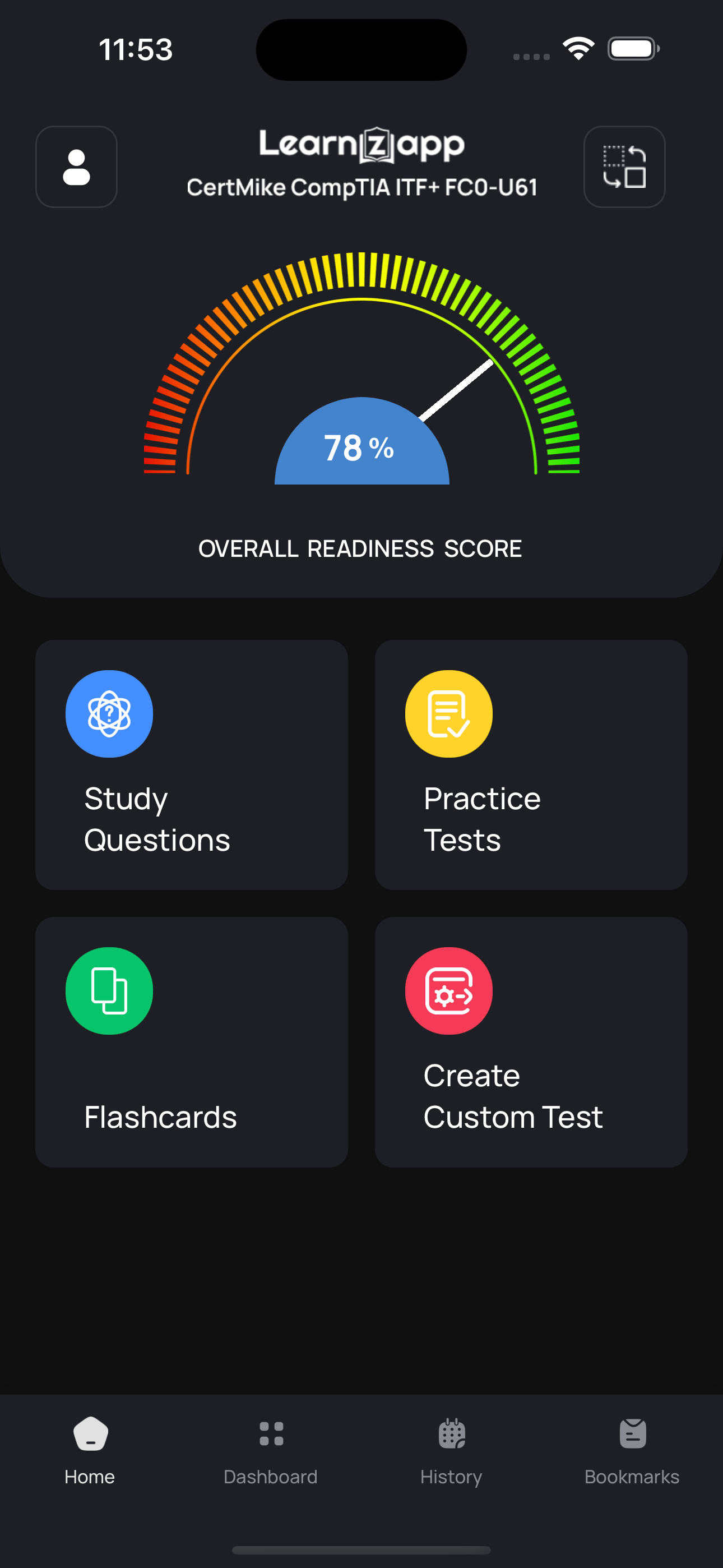Select the green Flashcards icon
The width and height of the screenshot is (723, 1568).
pos(109,990)
